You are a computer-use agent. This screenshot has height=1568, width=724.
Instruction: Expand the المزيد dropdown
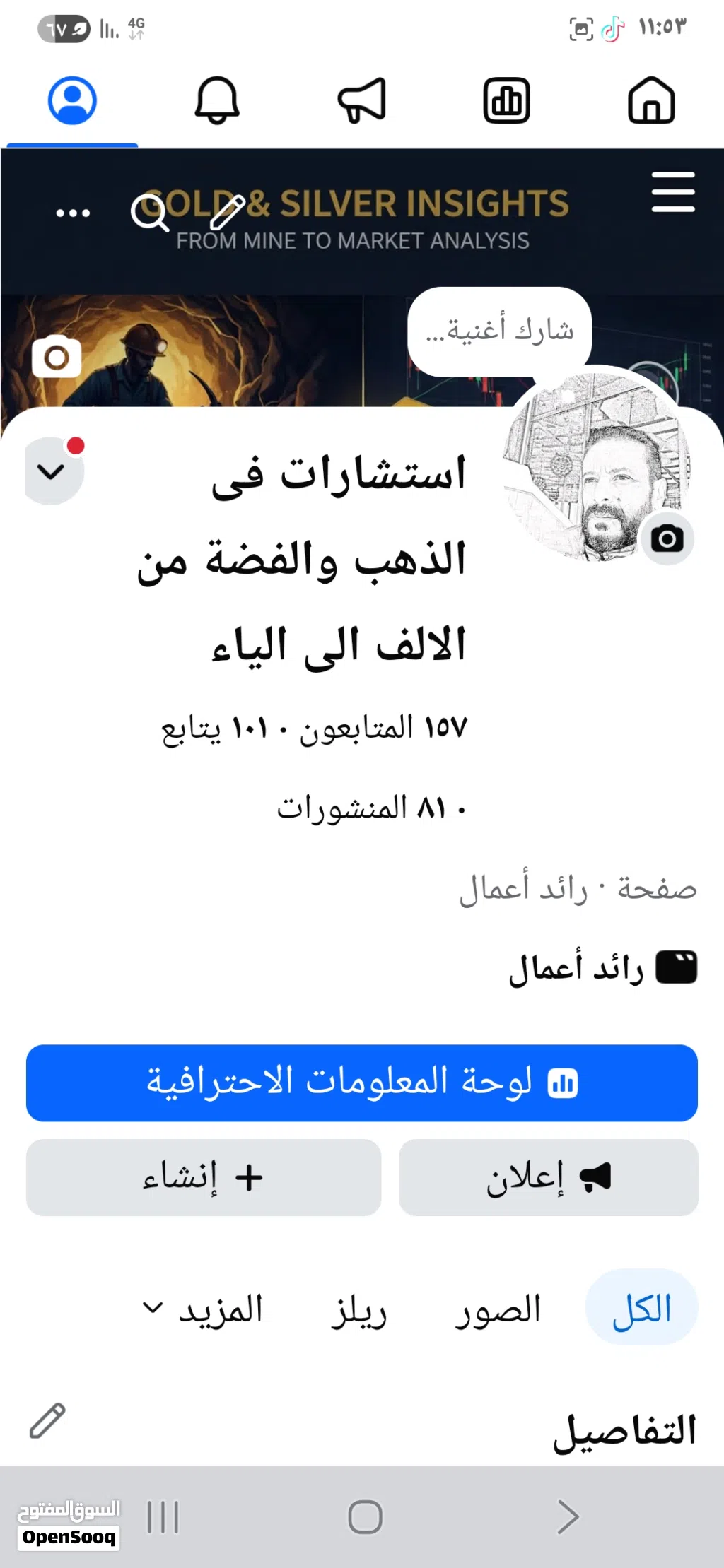(x=204, y=1309)
